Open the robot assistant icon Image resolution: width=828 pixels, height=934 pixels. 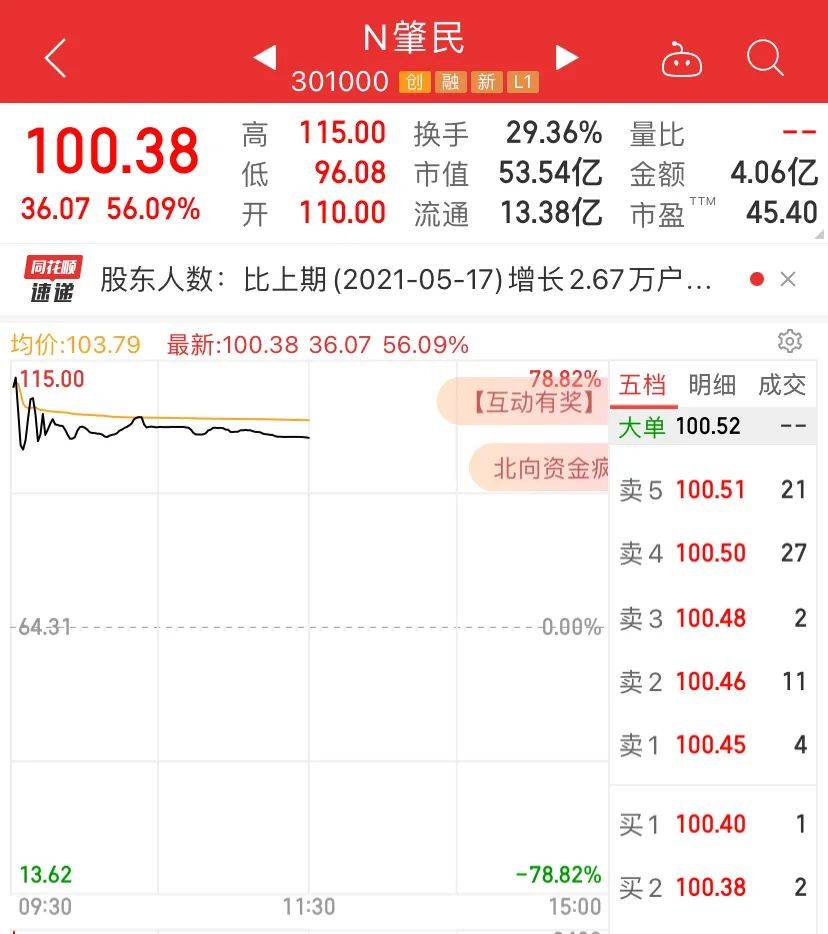[682, 59]
